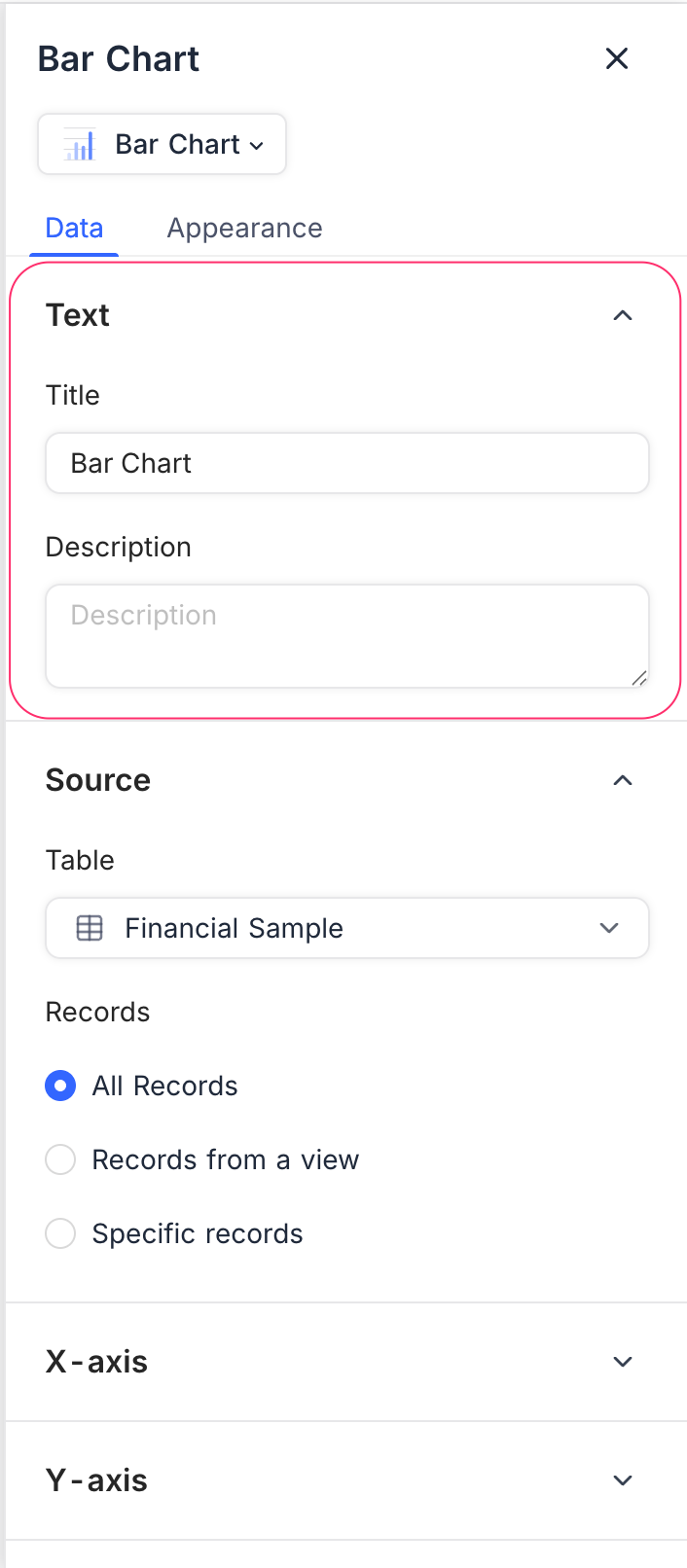Close the Bar Chart panel
This screenshot has width=687, height=1568.
617,59
